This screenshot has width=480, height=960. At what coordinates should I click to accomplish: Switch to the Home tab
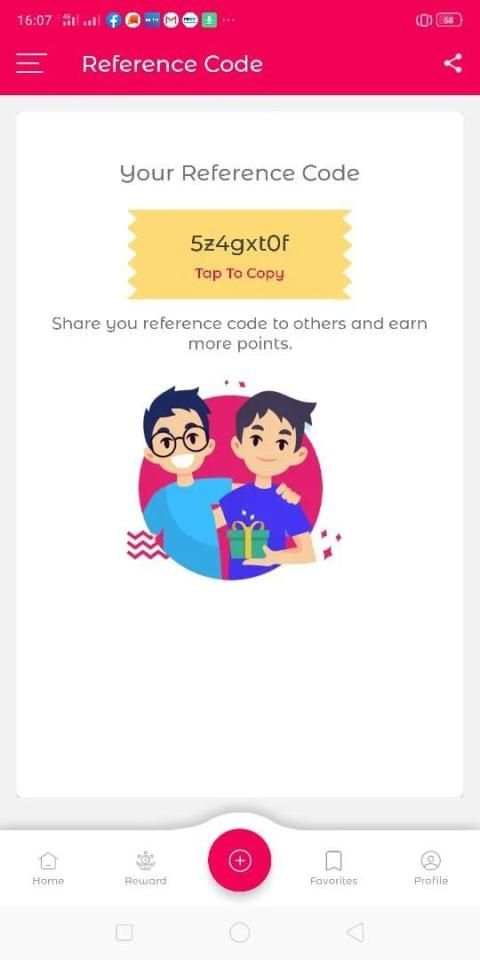48,868
